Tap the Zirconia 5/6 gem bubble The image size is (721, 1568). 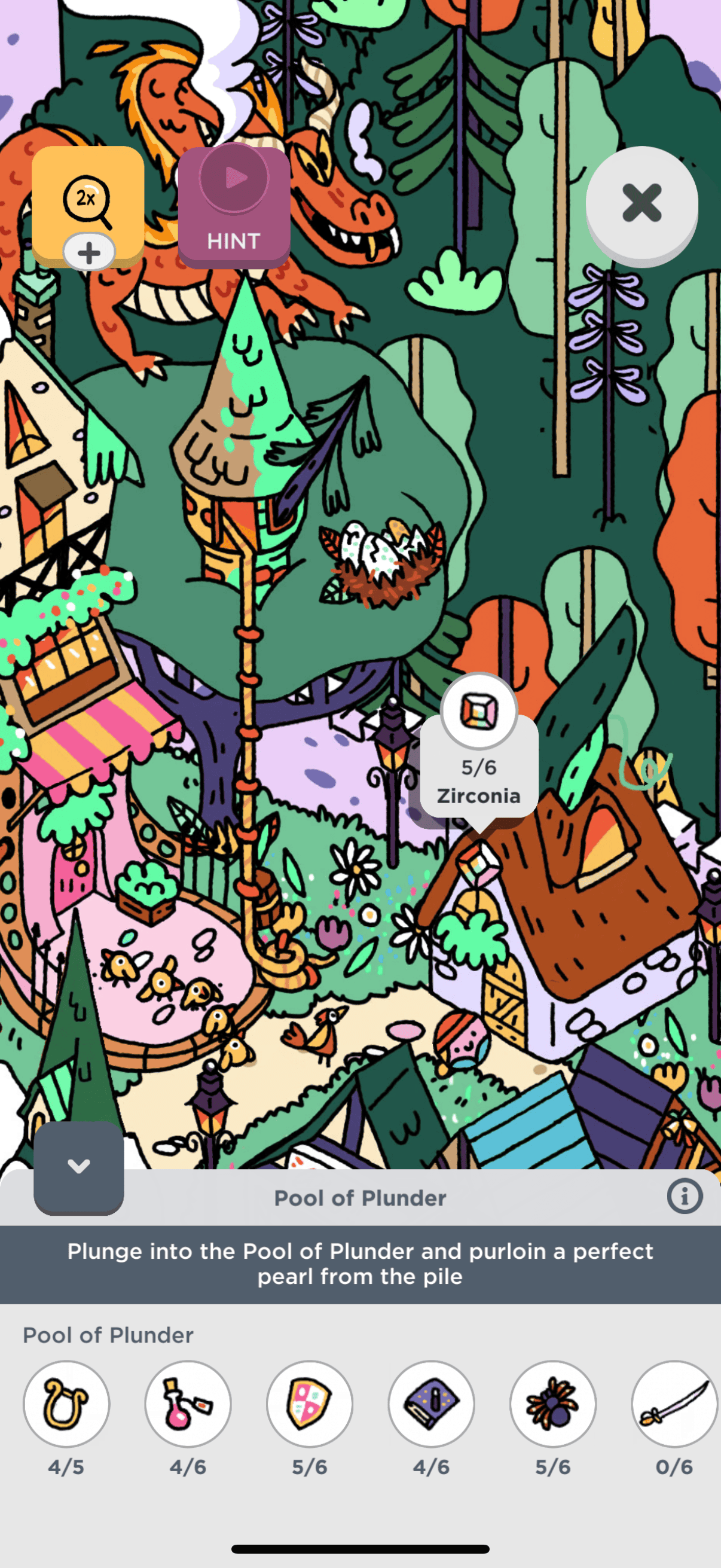[479, 749]
